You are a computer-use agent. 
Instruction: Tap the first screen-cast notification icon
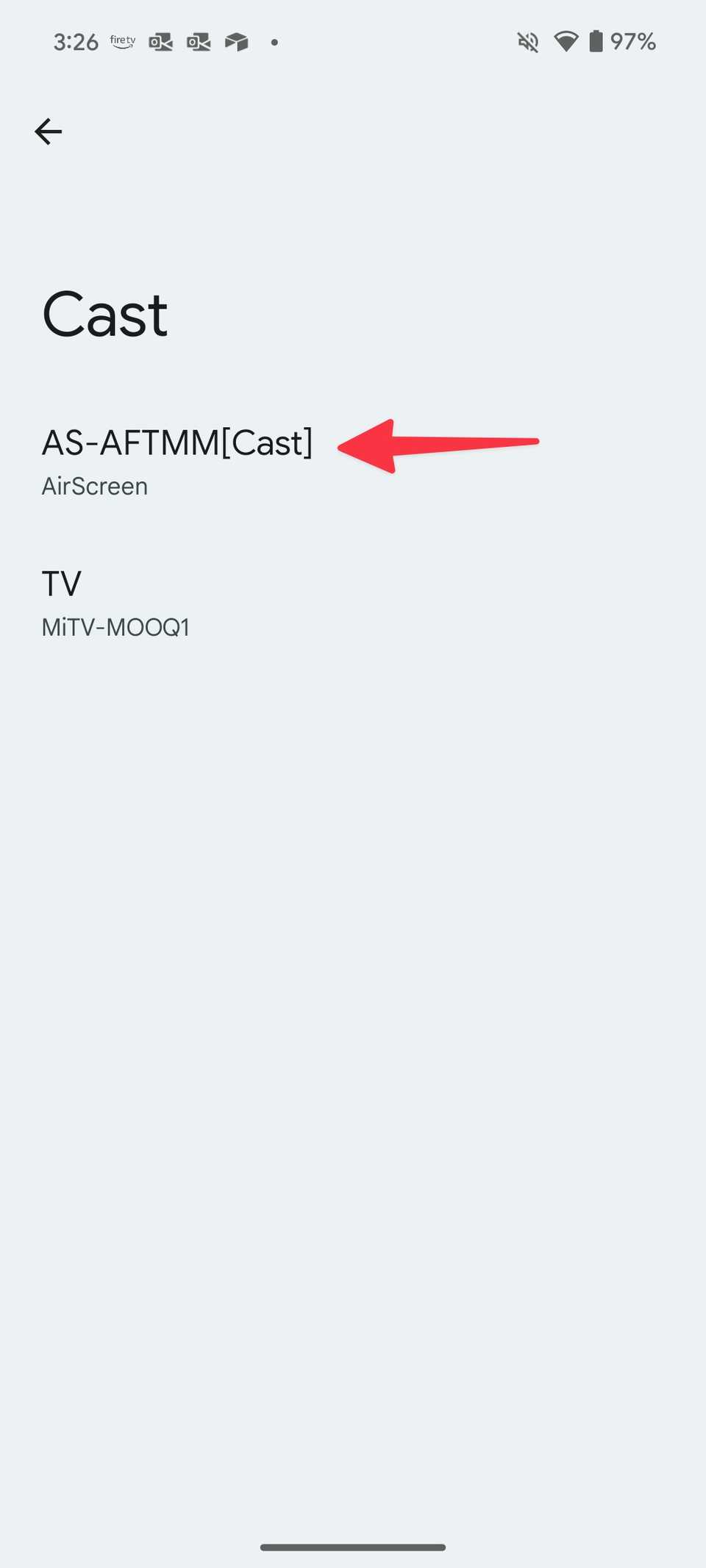[x=160, y=42]
